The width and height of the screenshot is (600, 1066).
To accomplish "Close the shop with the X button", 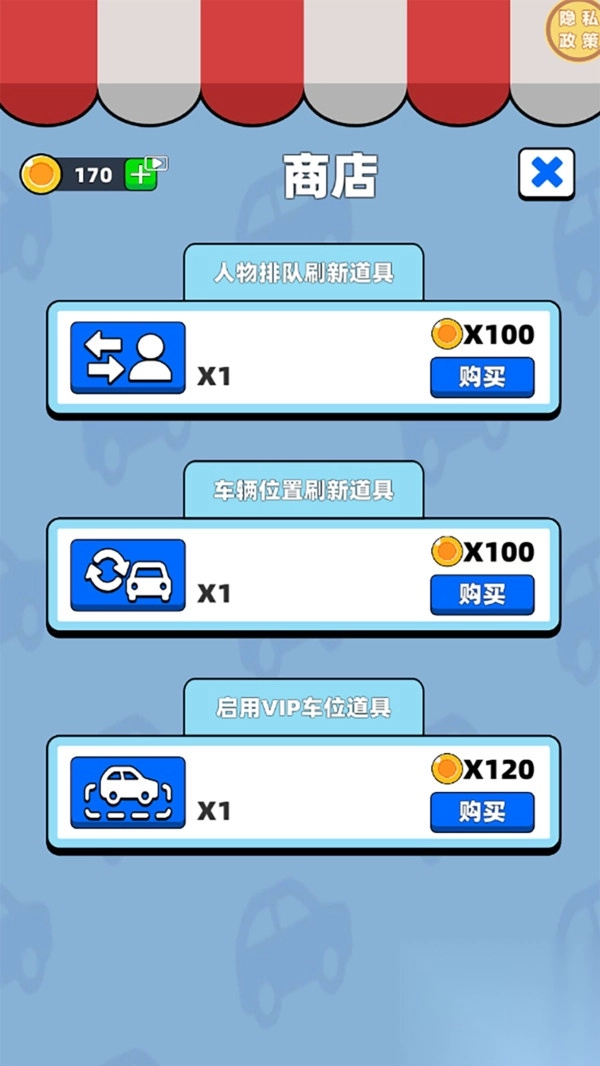I will [x=546, y=173].
